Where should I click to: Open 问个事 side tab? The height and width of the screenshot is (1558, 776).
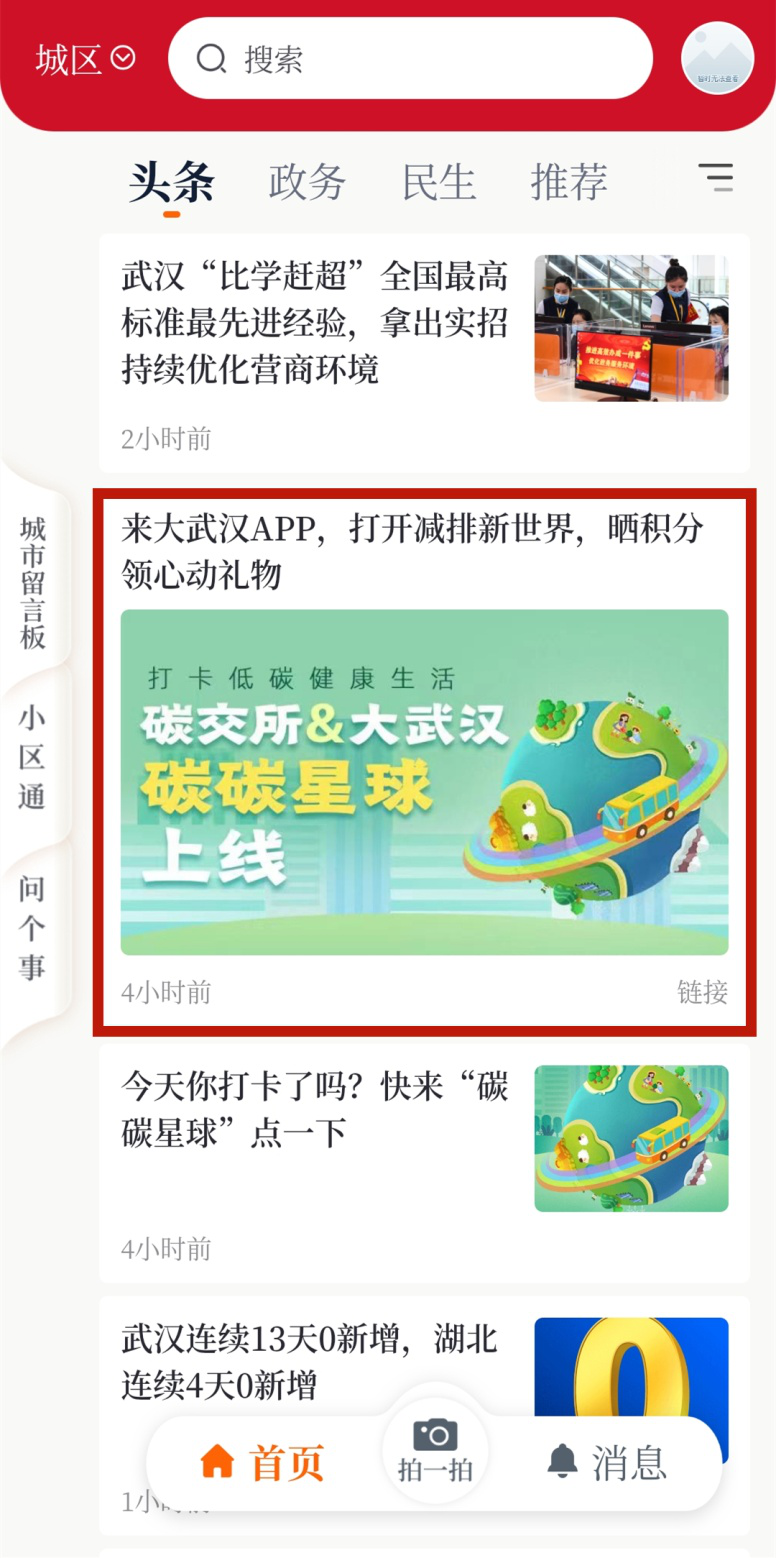click(33, 927)
